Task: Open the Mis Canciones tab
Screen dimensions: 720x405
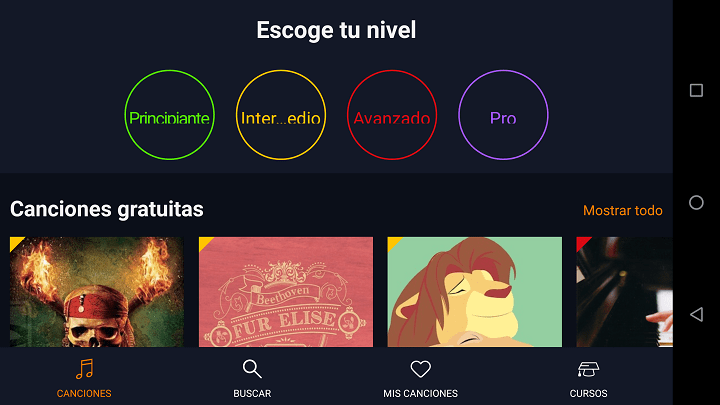Action: (420, 378)
